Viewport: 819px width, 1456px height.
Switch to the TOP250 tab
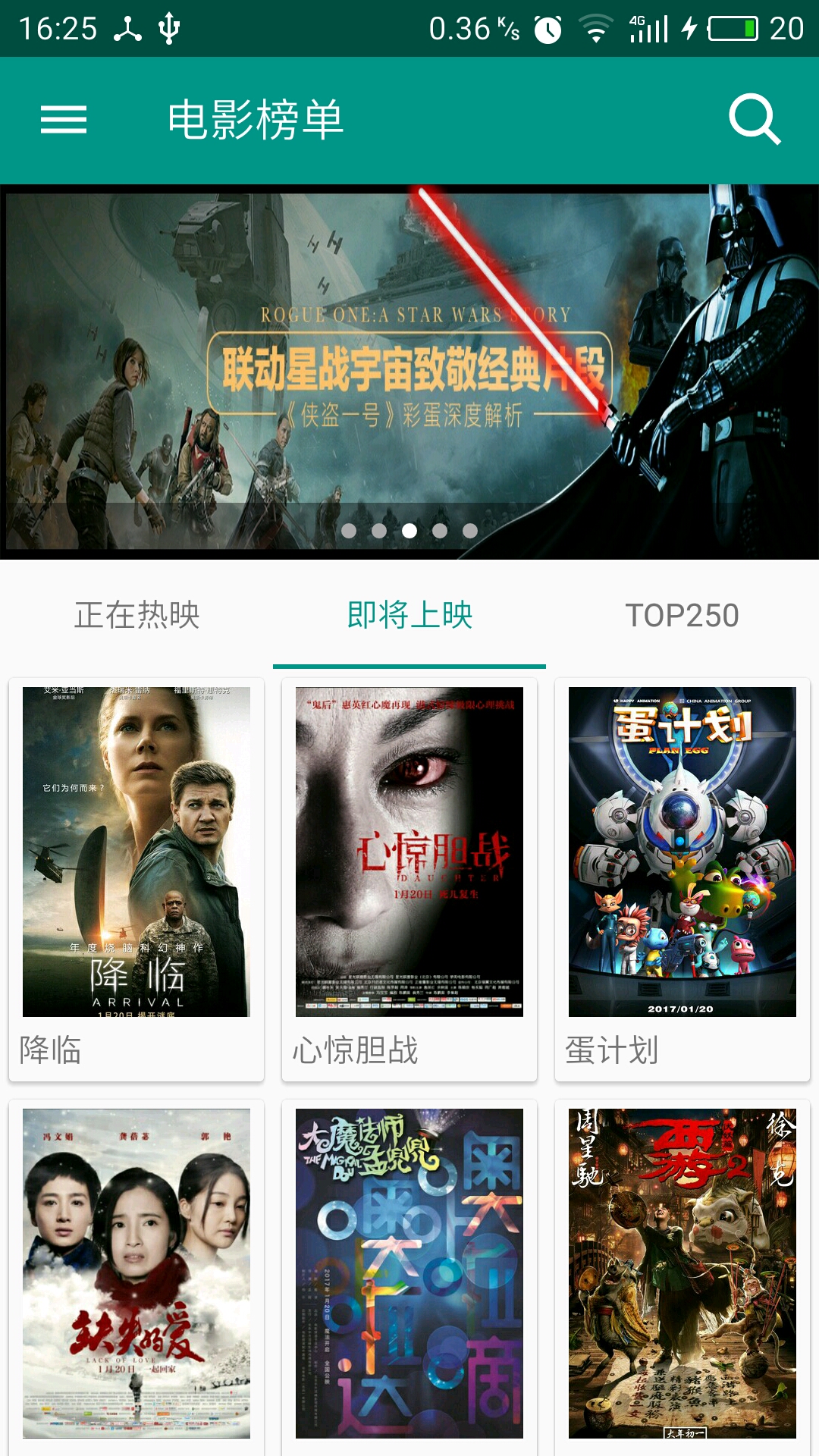682,615
